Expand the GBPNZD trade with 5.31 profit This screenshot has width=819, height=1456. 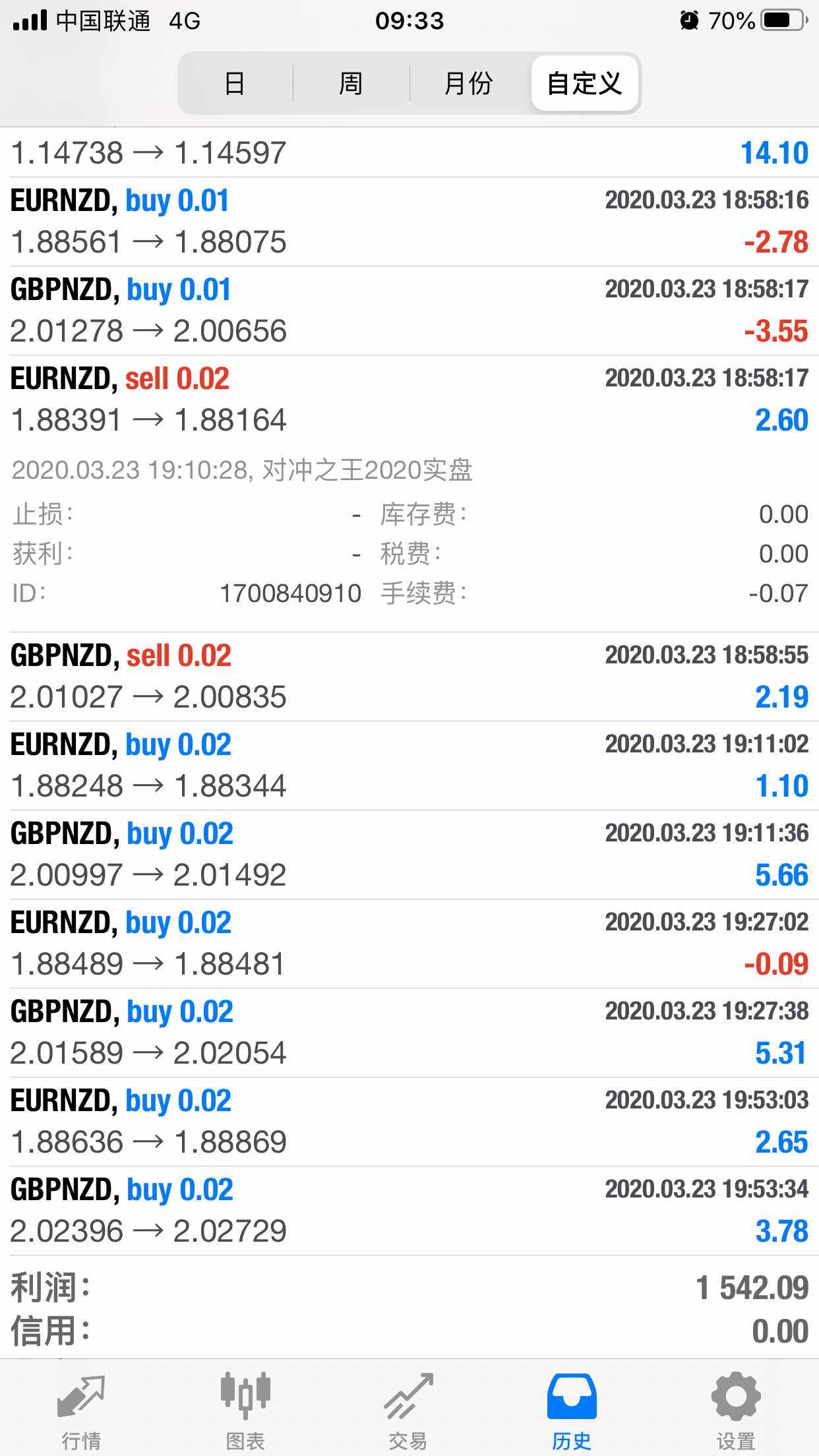tap(409, 1033)
